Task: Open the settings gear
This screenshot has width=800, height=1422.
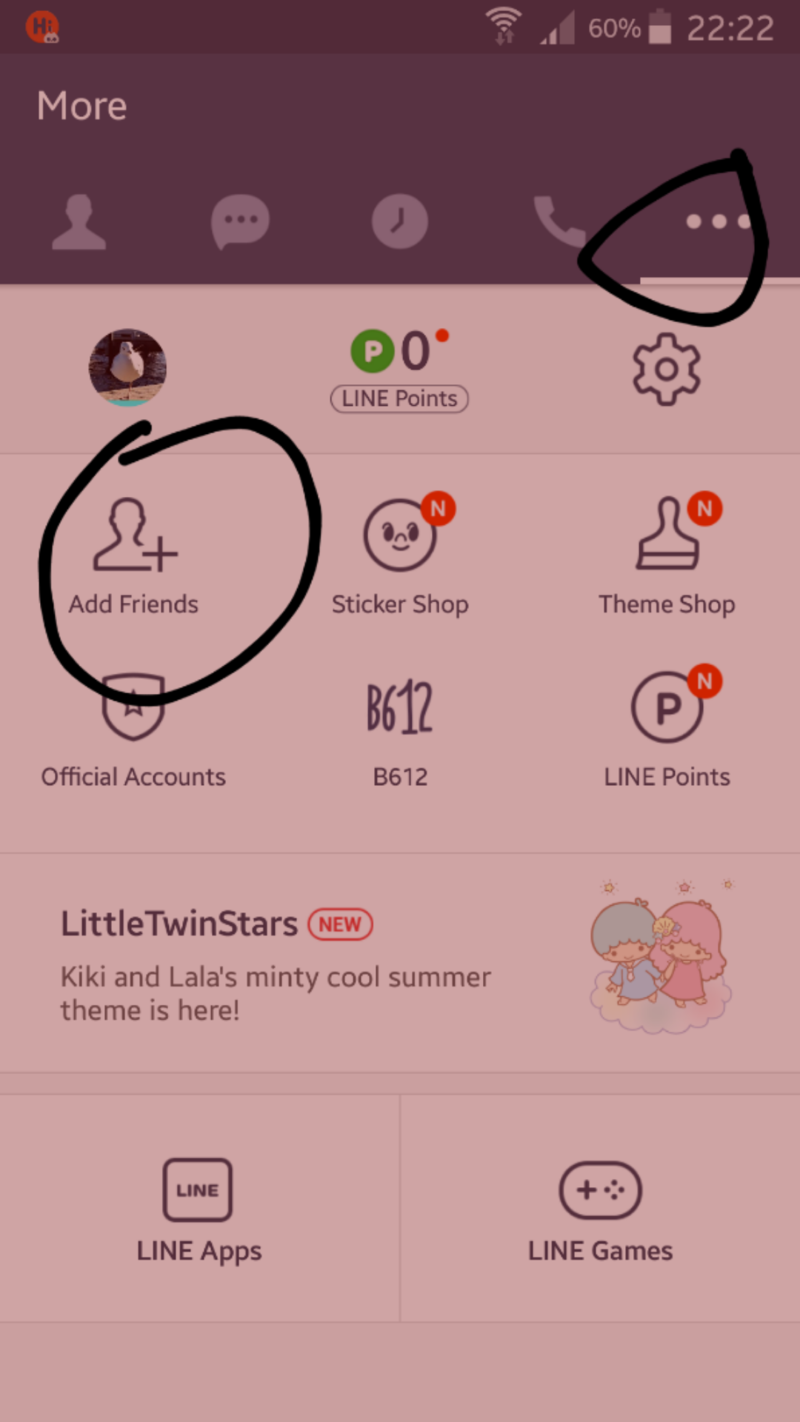Action: (x=666, y=369)
